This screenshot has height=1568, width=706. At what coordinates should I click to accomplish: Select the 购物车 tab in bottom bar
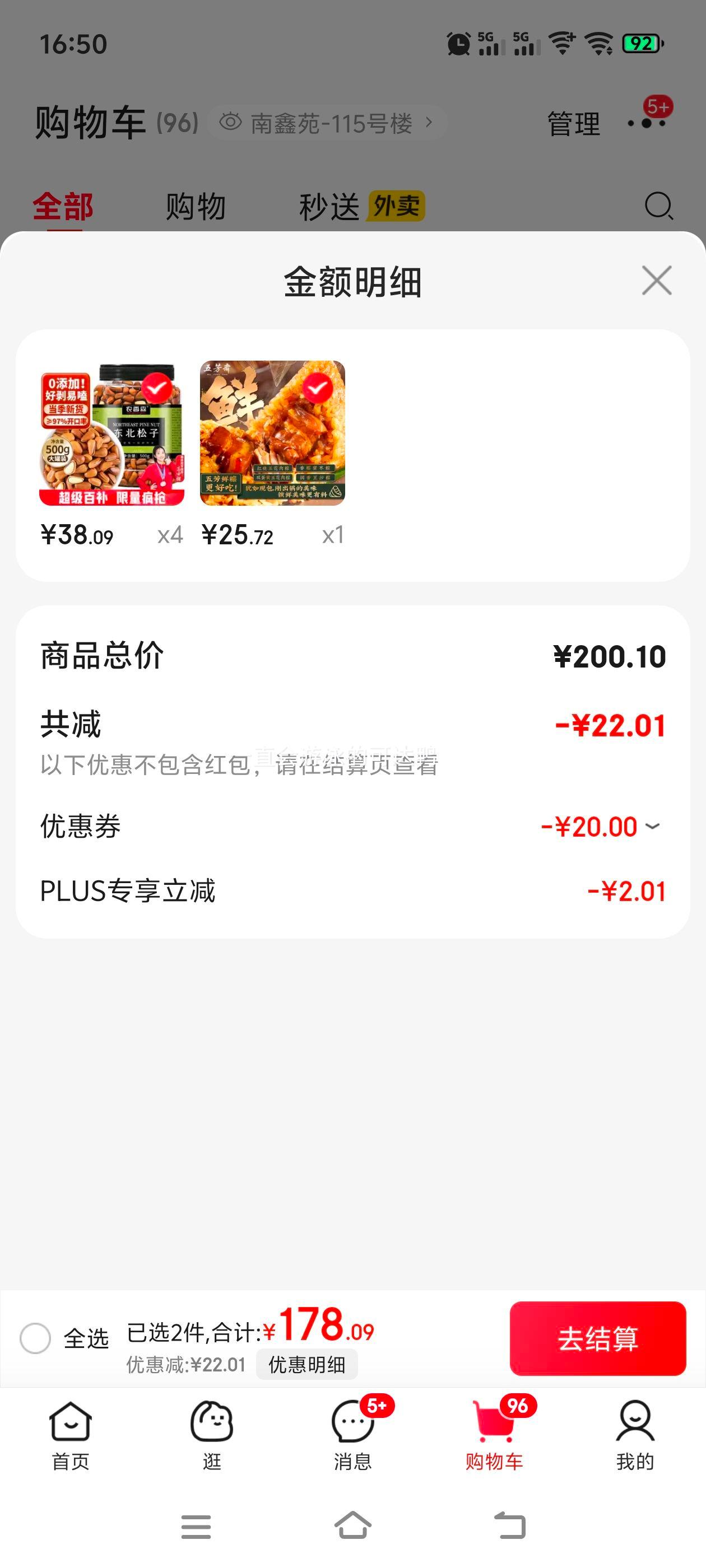click(x=494, y=1435)
